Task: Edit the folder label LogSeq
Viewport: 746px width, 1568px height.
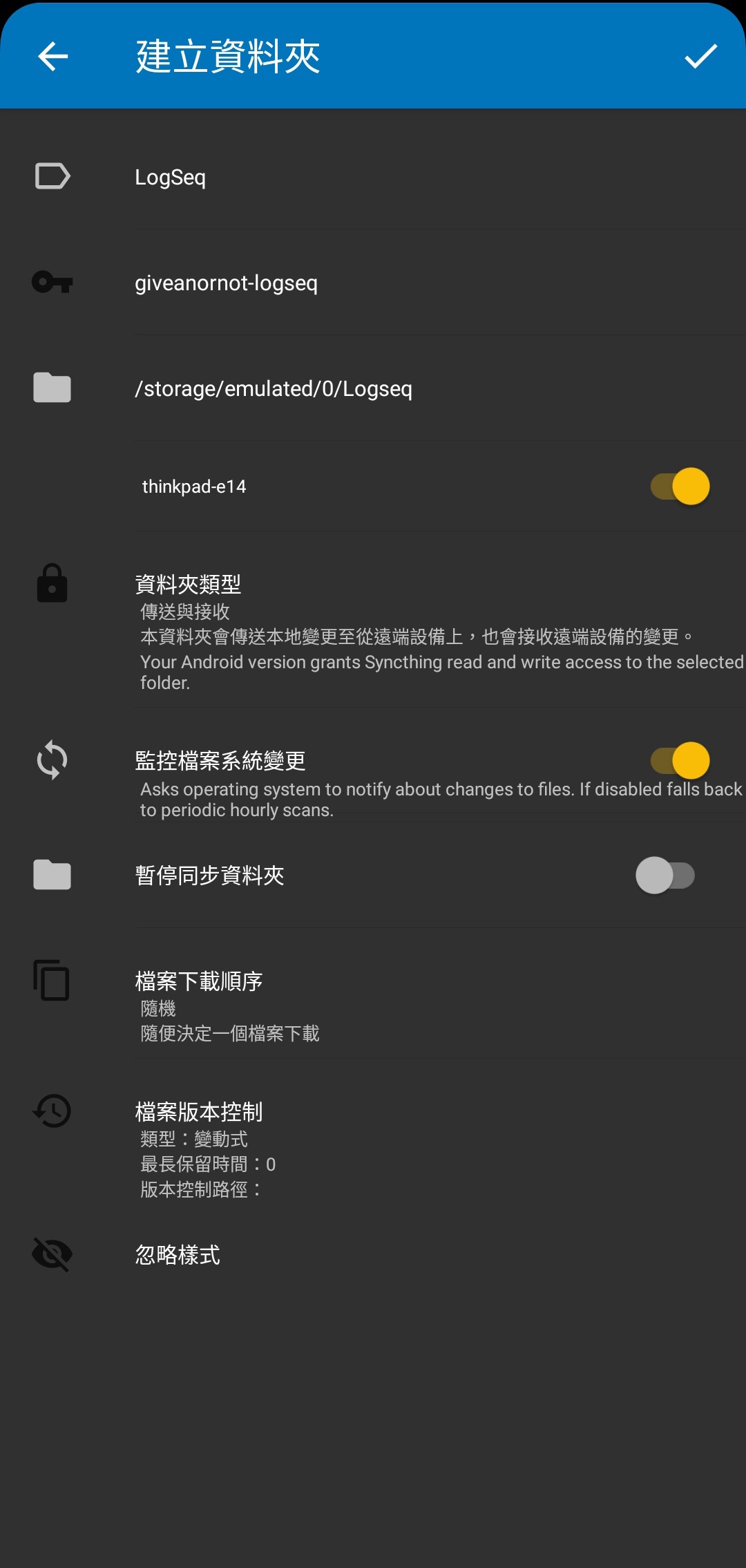Action: pos(170,178)
